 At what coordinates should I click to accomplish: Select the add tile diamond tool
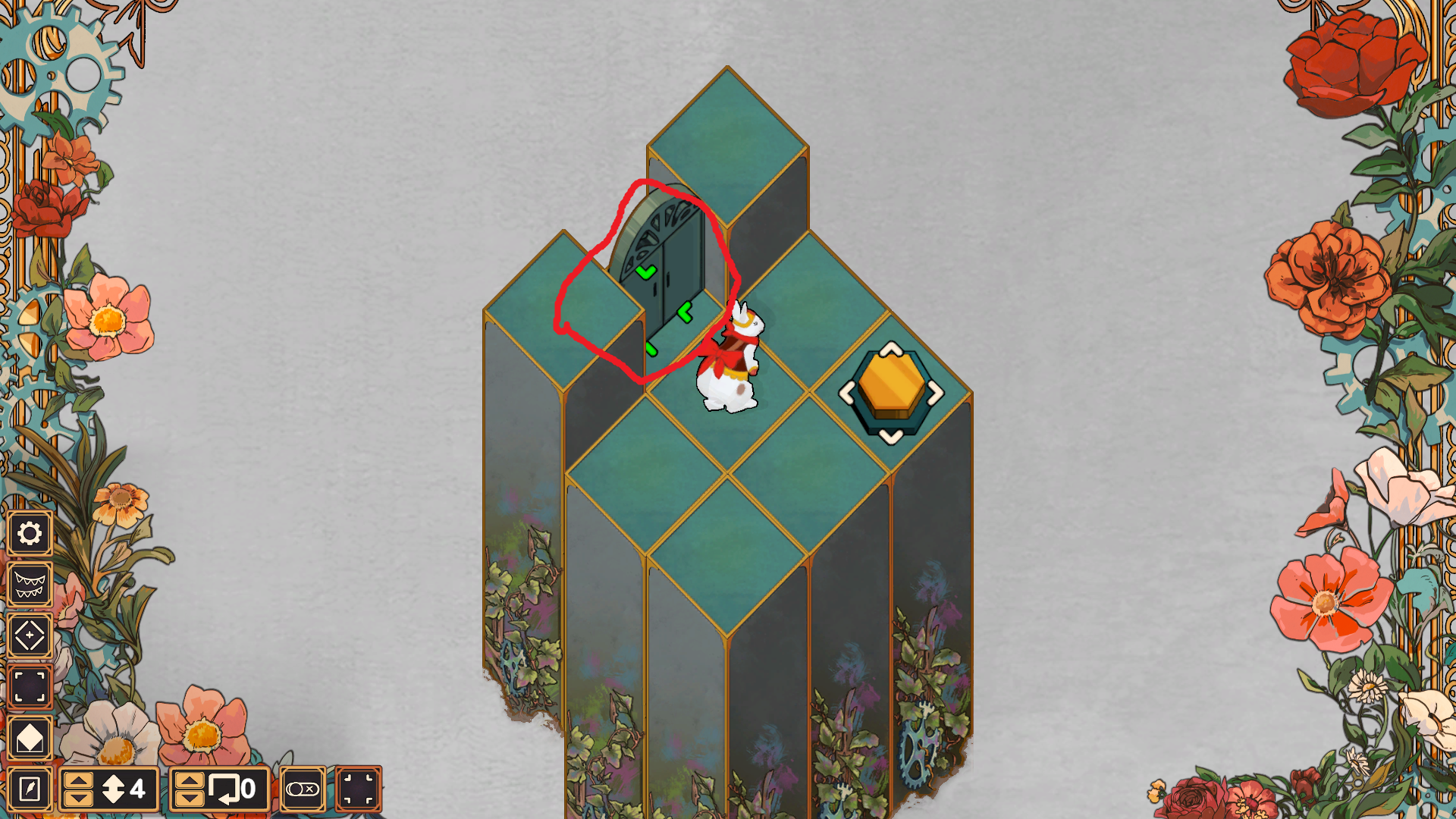coord(30,635)
